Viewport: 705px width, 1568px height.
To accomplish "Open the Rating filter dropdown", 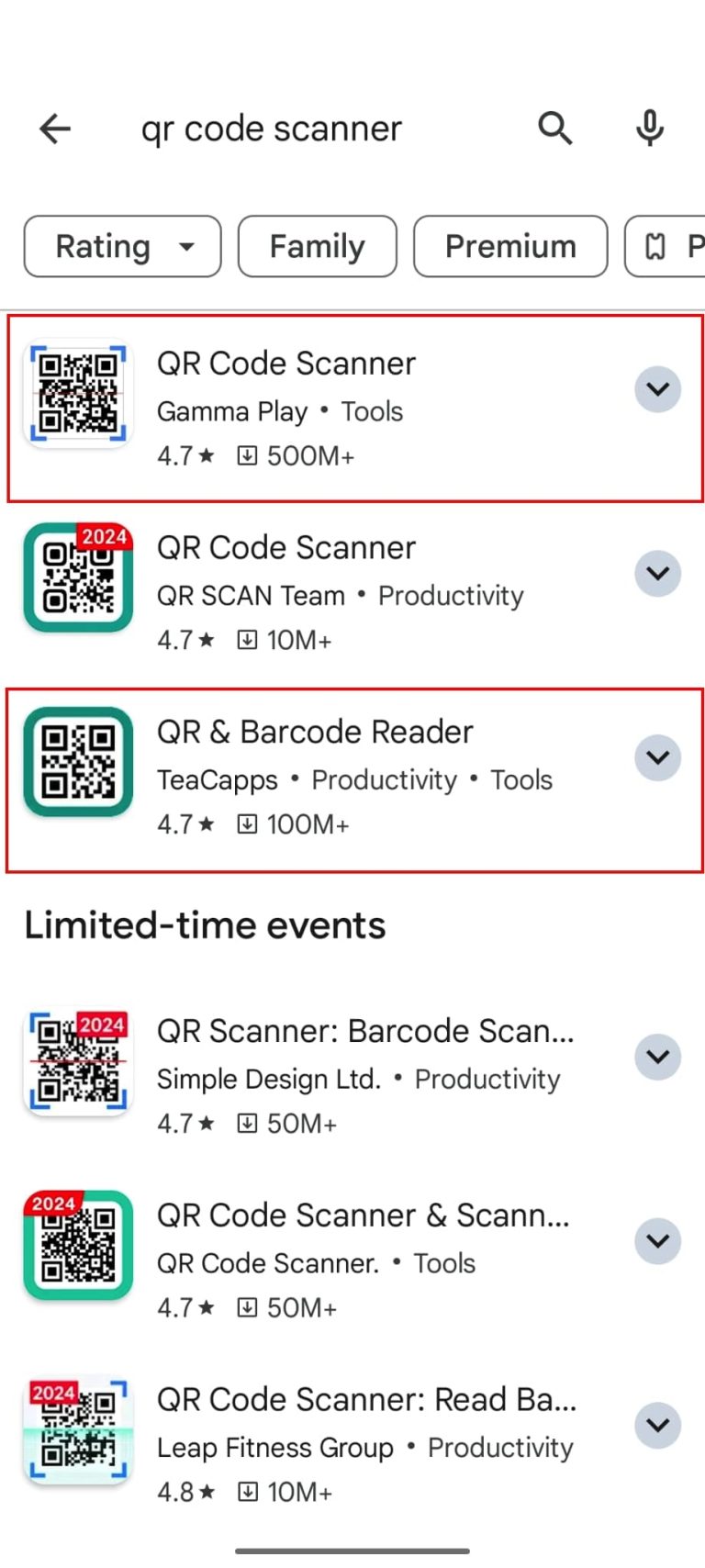I will (122, 246).
